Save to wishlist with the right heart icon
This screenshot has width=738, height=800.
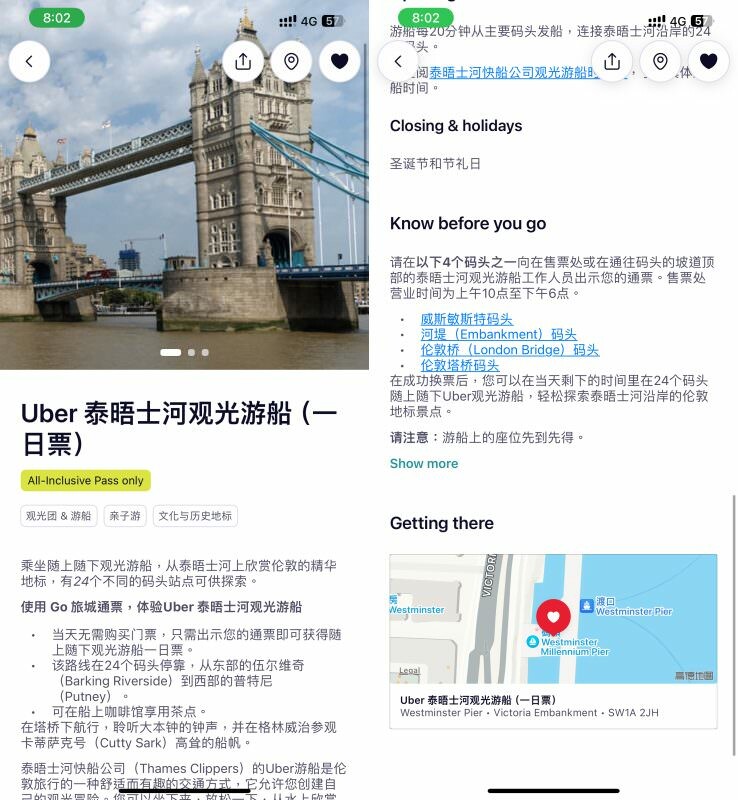pos(709,61)
